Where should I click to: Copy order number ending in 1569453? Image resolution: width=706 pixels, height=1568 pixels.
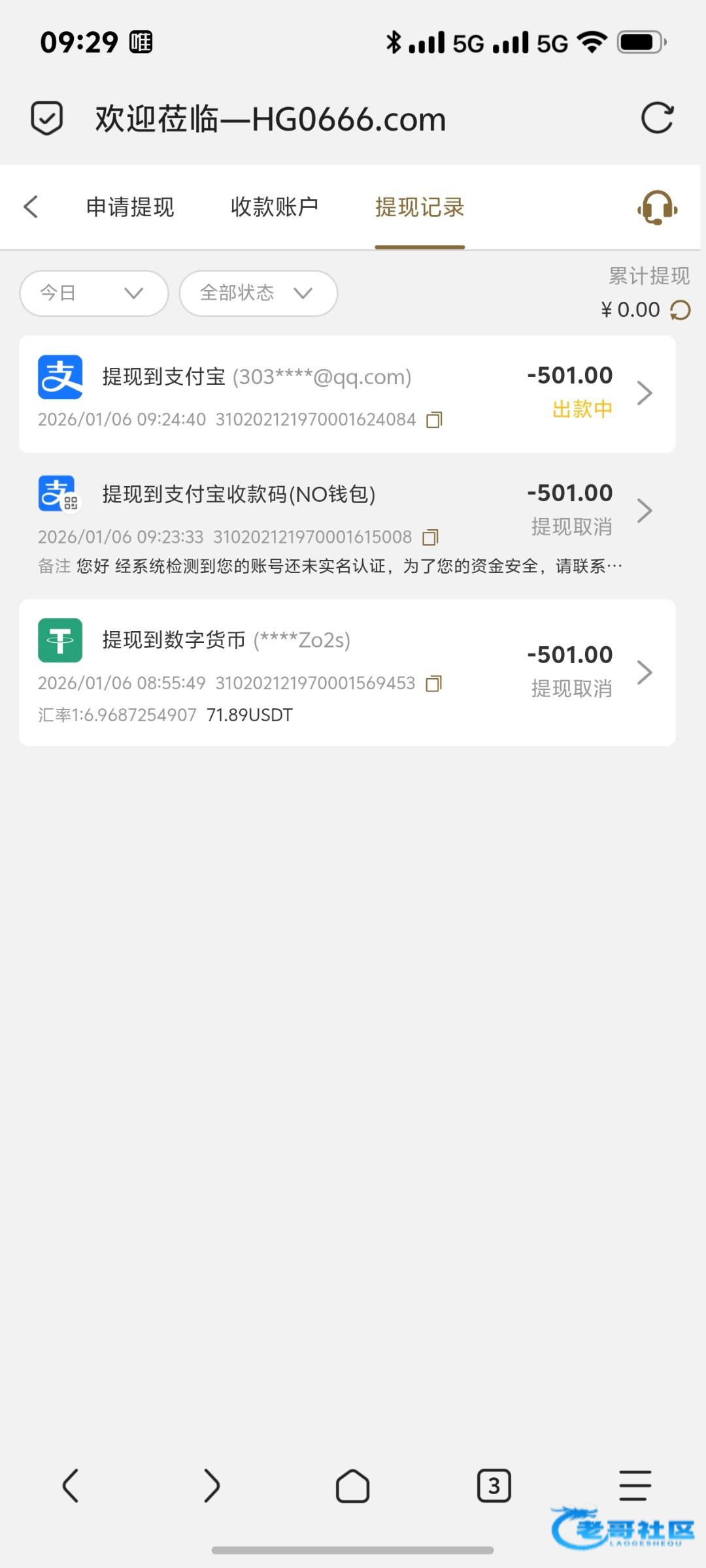click(x=433, y=683)
